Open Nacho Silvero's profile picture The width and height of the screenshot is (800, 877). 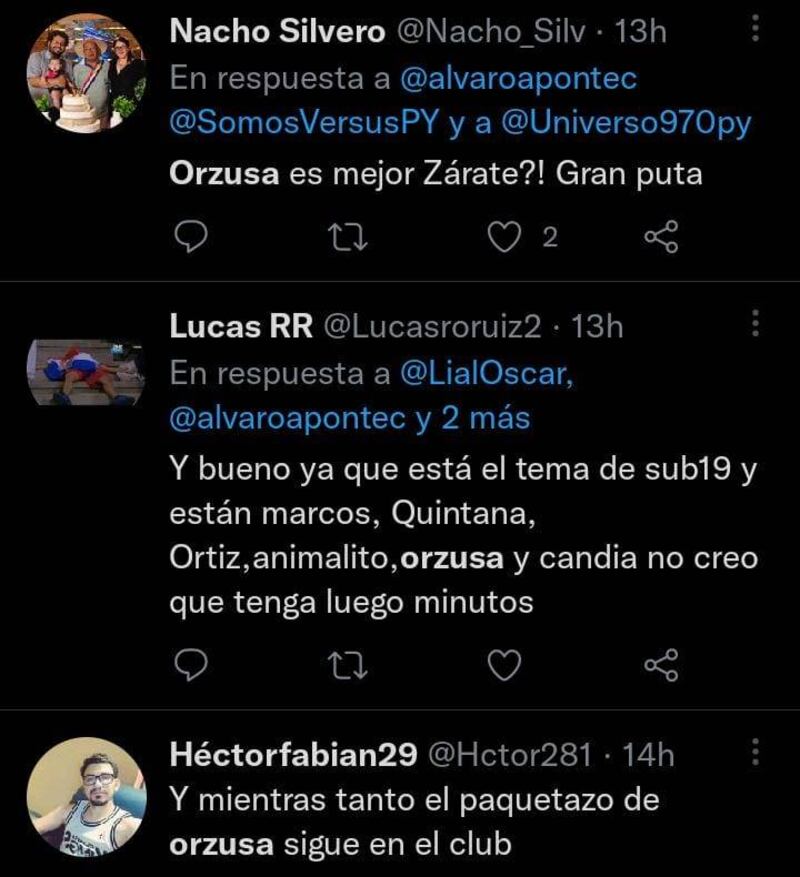[85, 77]
